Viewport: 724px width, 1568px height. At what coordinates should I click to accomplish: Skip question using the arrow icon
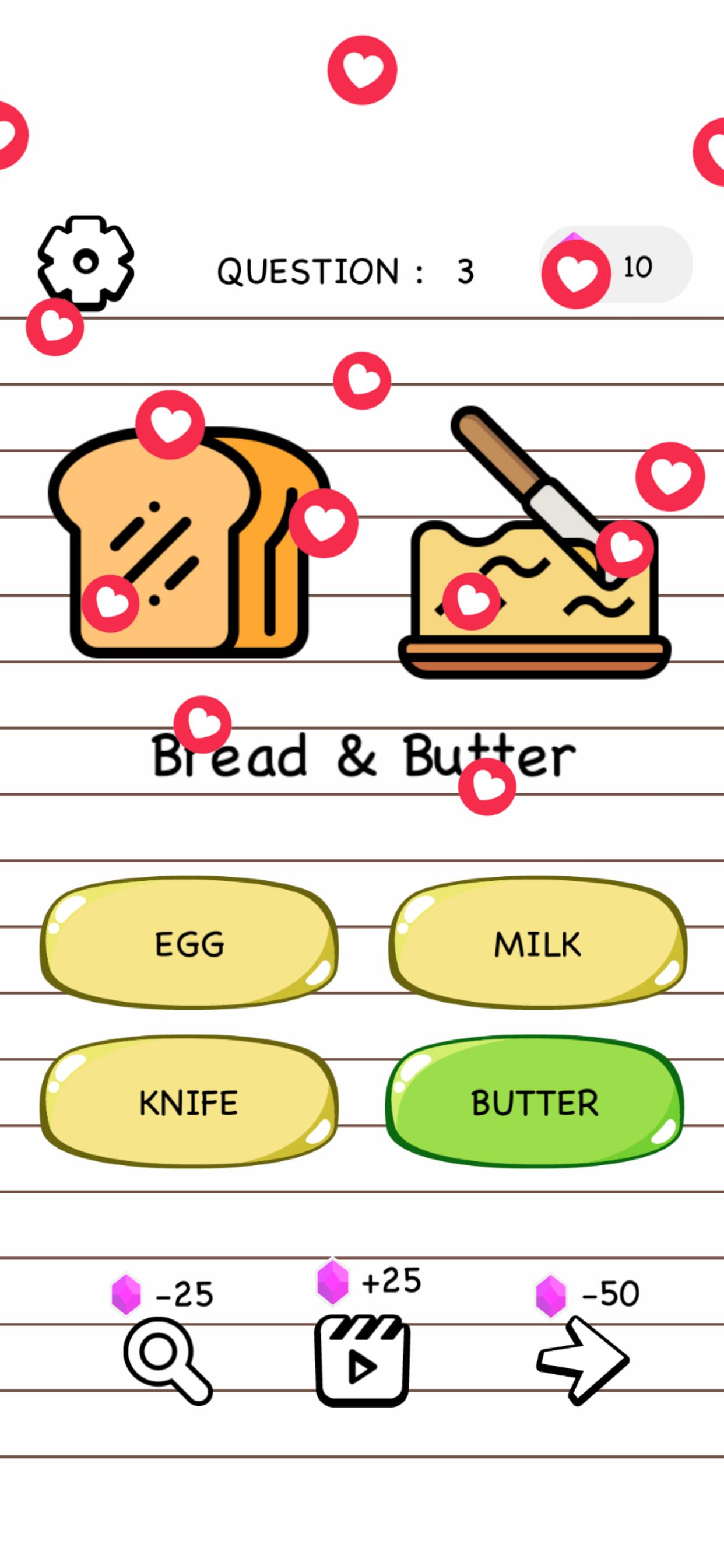tap(582, 1361)
